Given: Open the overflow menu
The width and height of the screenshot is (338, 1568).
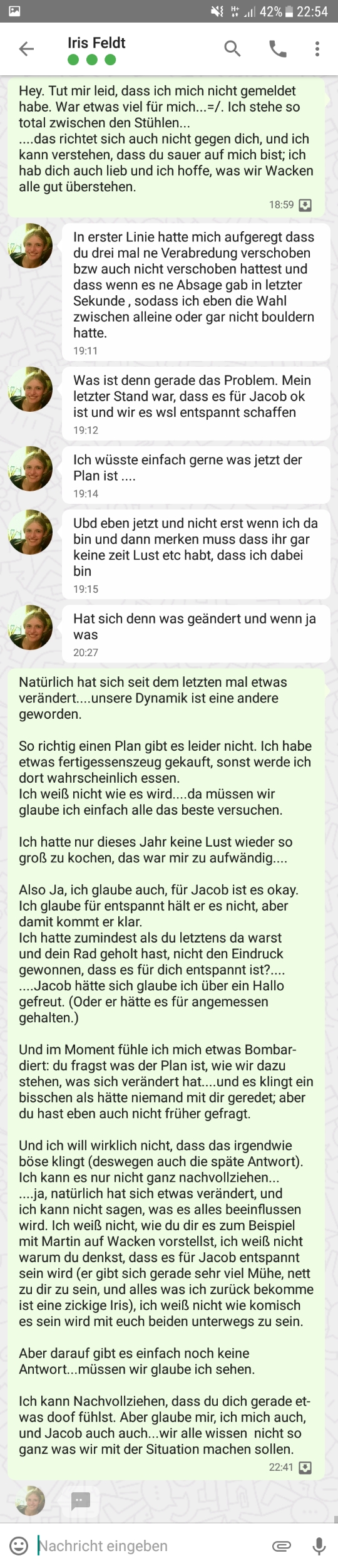Looking at the screenshot, I should (317, 49).
